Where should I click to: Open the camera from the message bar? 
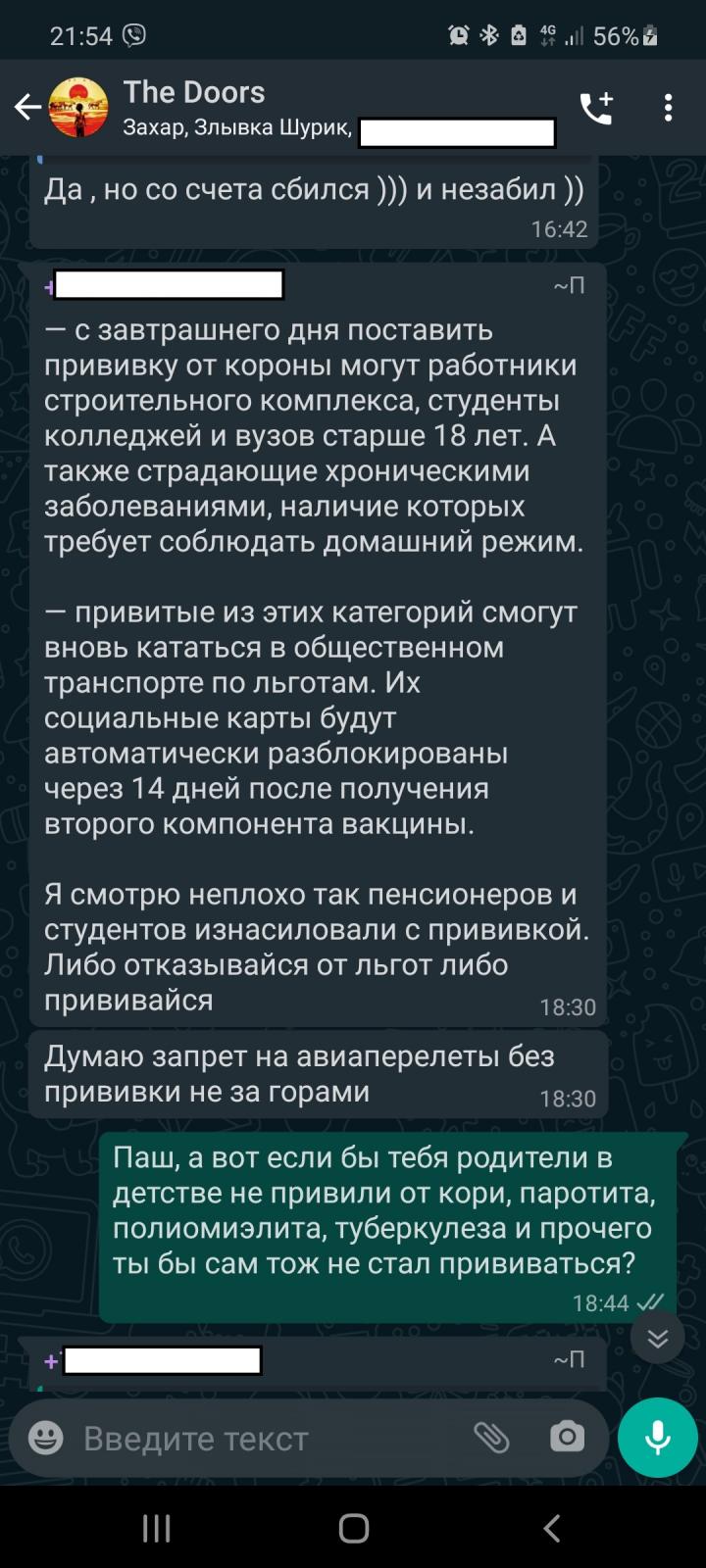point(567,1438)
